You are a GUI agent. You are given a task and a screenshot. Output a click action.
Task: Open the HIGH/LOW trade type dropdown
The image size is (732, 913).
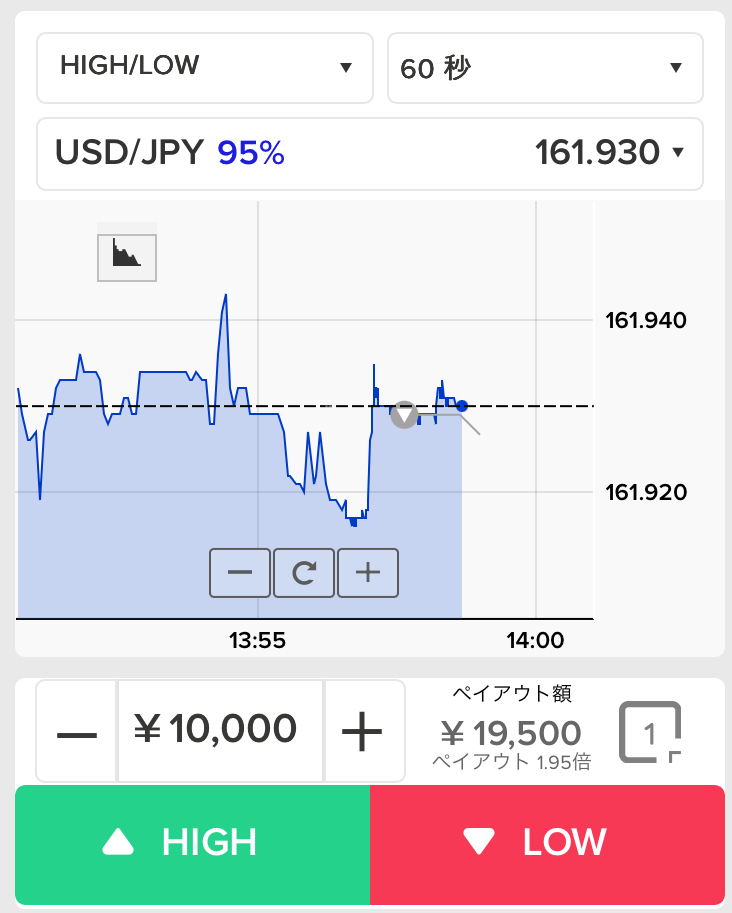(204, 68)
